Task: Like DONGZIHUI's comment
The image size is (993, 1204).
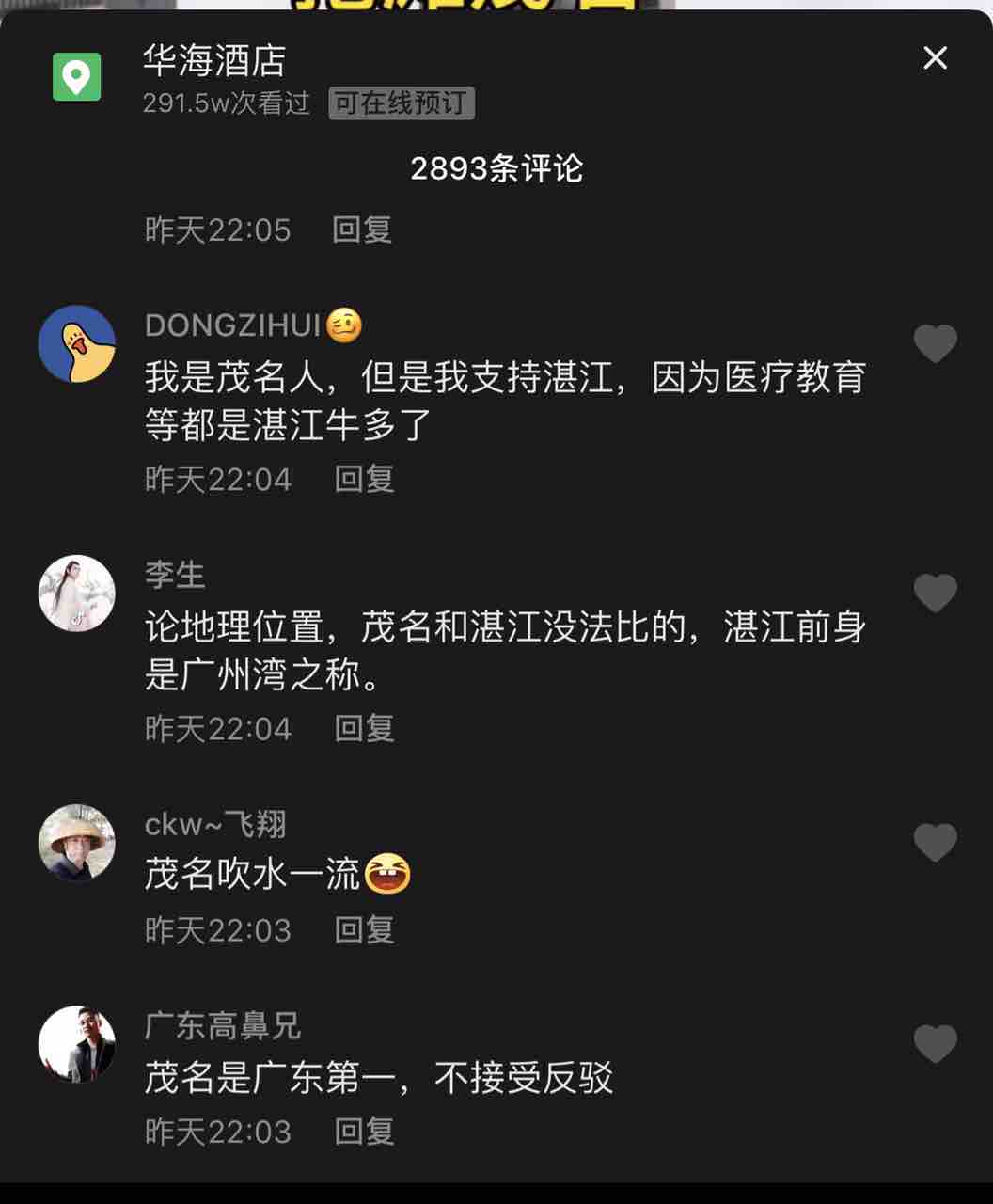Action: pyautogui.click(x=935, y=344)
